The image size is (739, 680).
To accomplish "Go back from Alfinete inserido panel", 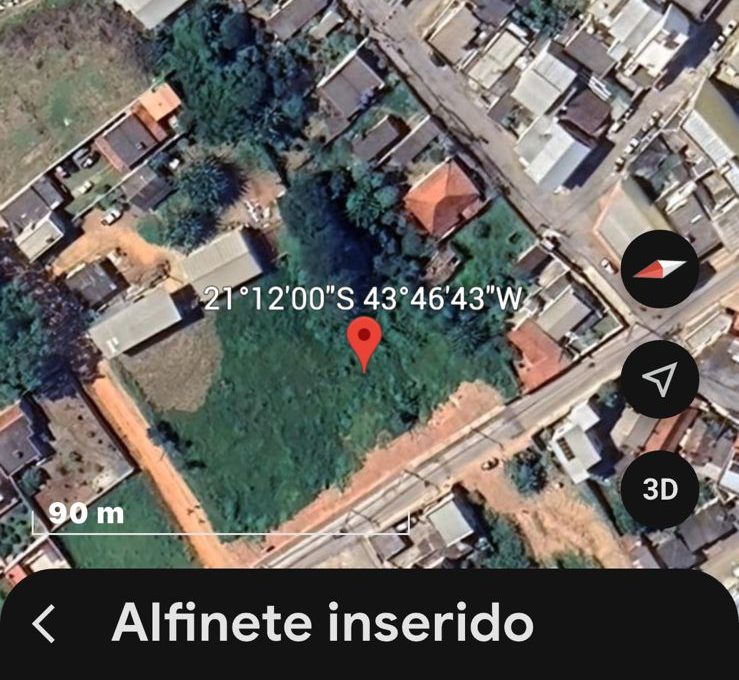I will tap(44, 624).
